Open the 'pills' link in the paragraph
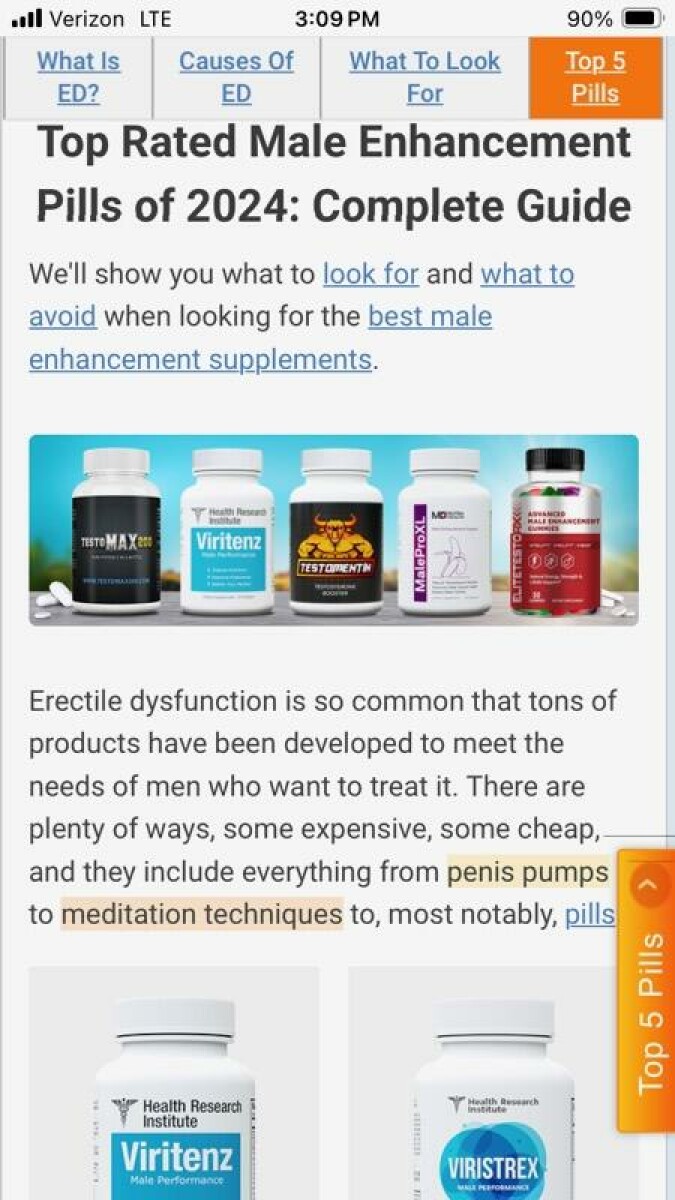675x1200 pixels. pos(589,915)
